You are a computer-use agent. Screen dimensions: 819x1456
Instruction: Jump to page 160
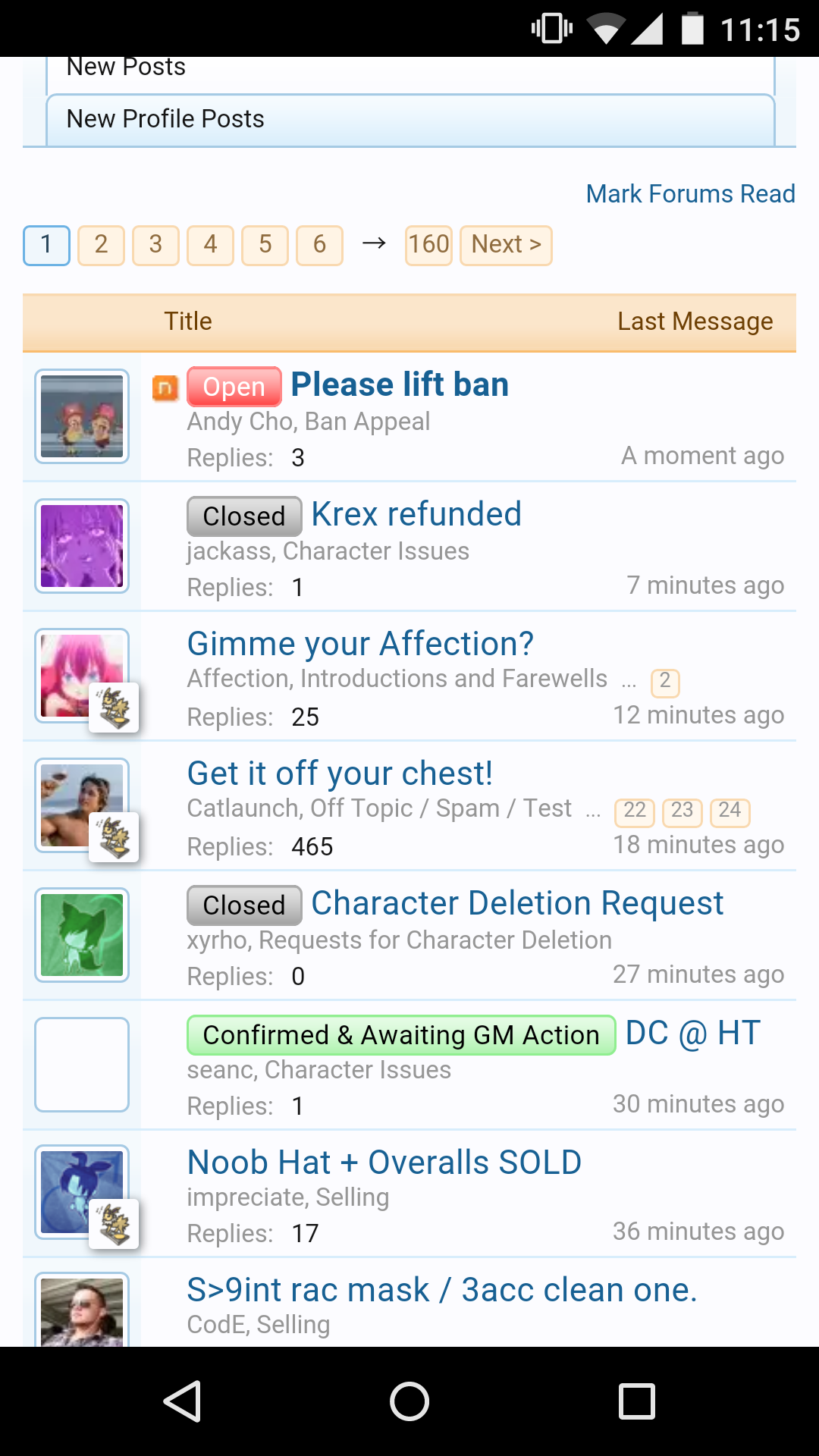click(x=428, y=245)
